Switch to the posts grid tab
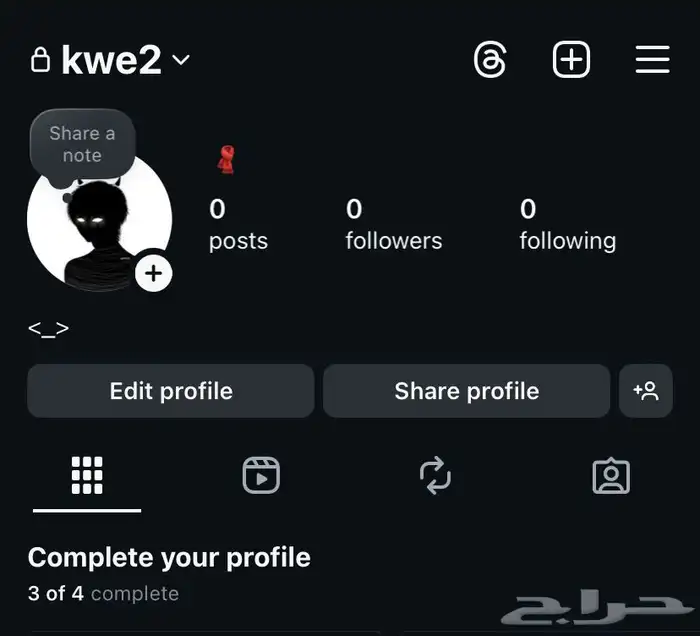The width and height of the screenshot is (700, 636). click(87, 476)
